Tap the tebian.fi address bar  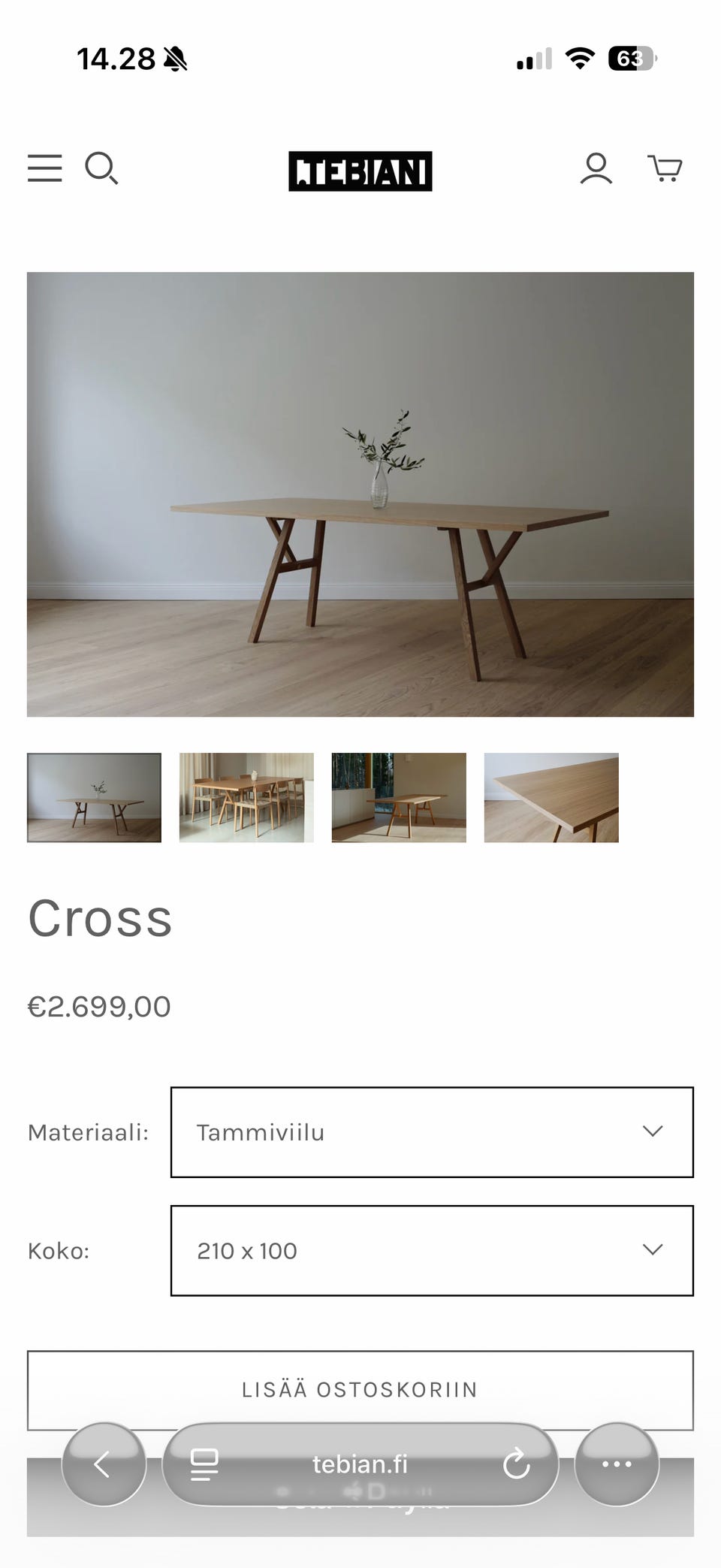(360, 1464)
